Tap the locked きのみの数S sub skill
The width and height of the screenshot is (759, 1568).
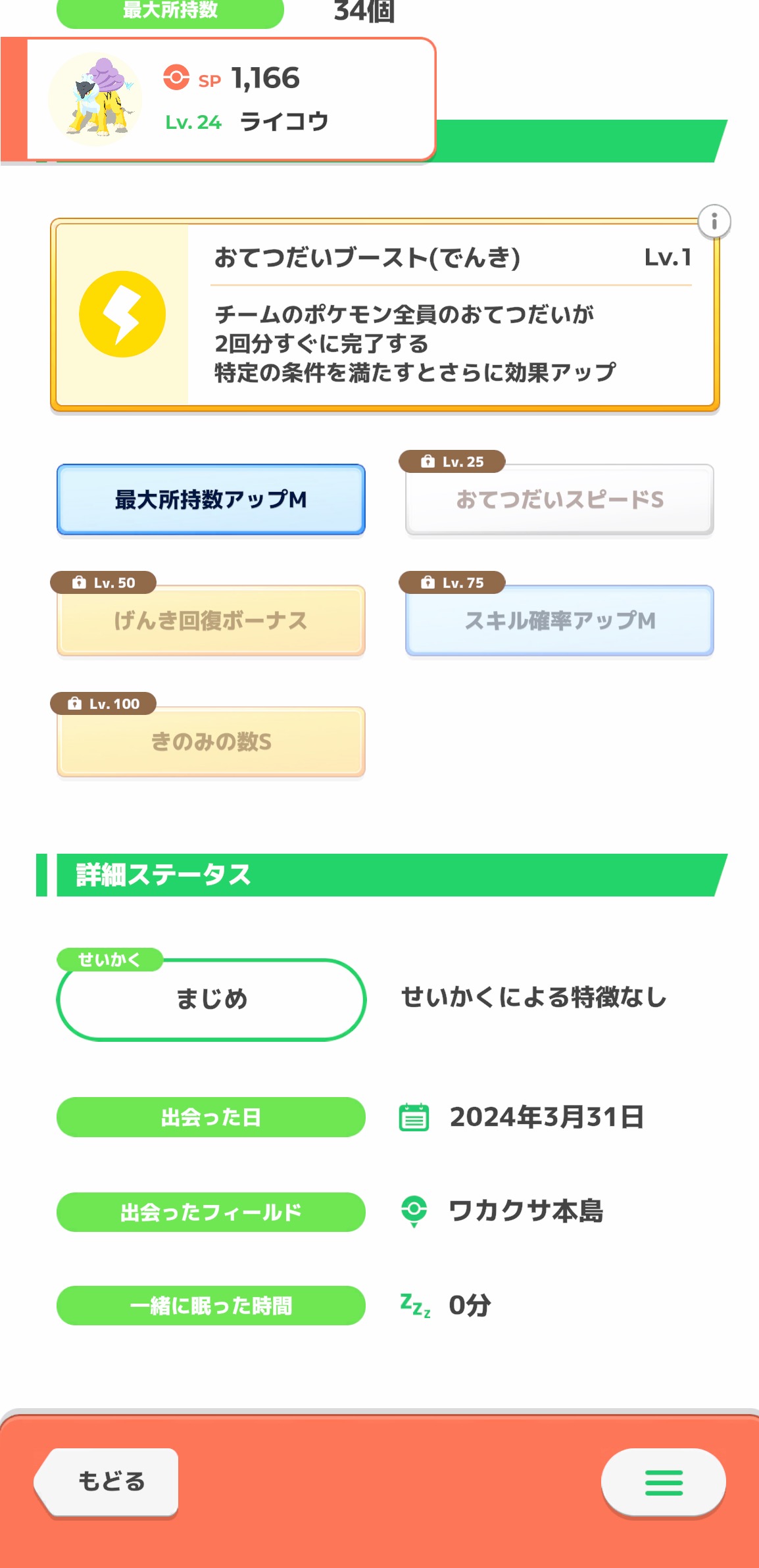pyautogui.click(x=211, y=741)
